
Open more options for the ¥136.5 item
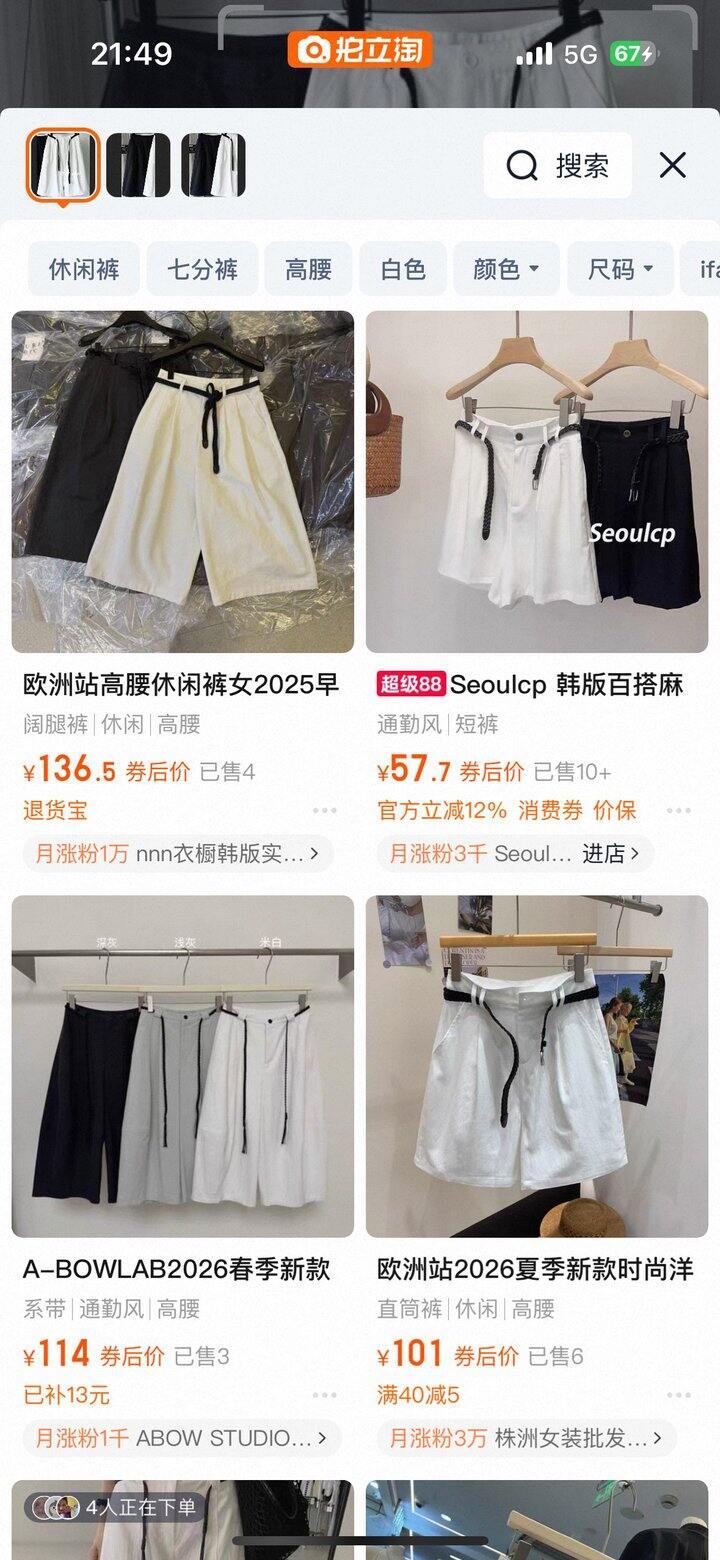point(324,810)
